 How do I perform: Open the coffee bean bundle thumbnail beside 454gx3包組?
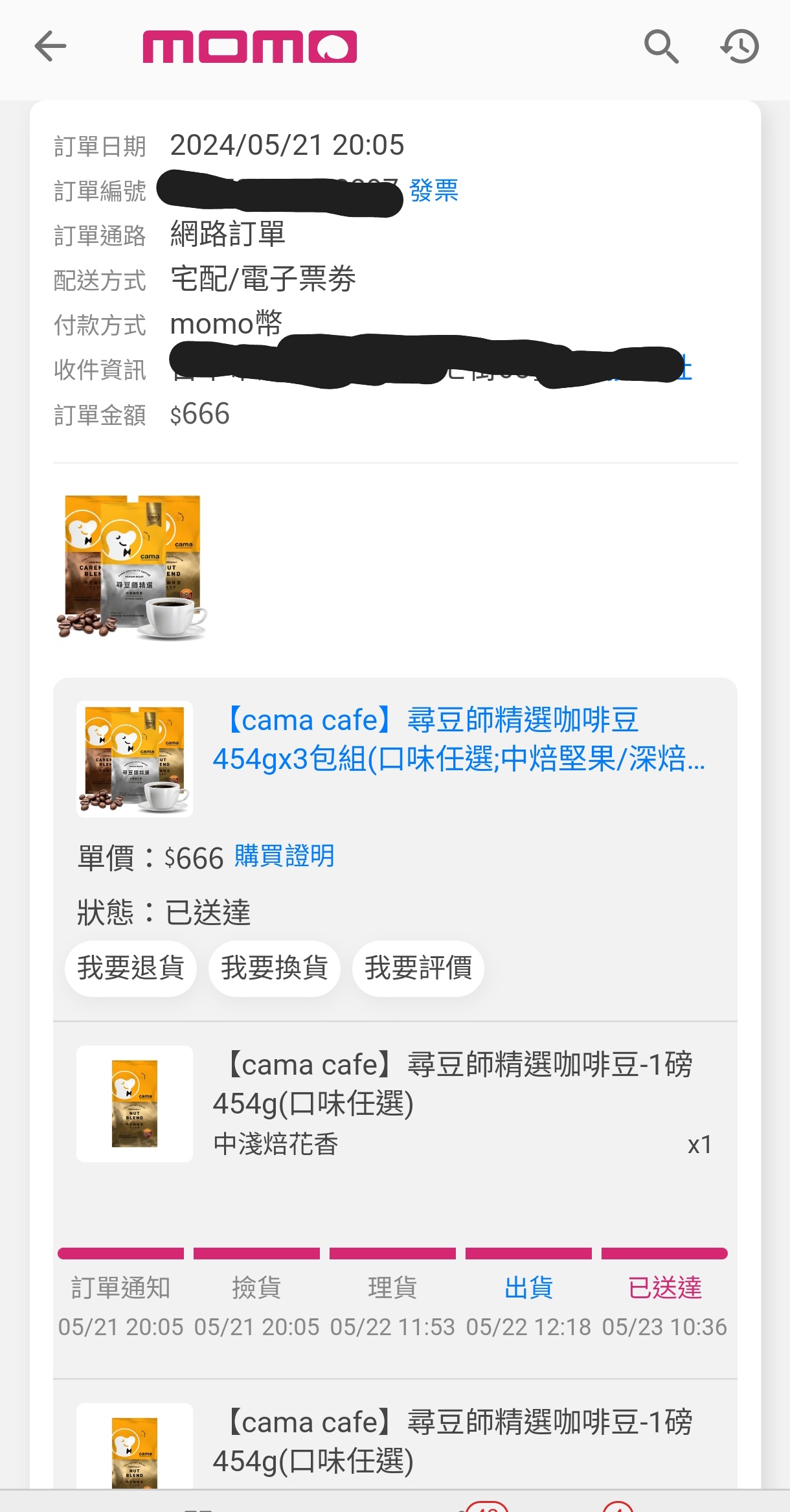pos(135,759)
